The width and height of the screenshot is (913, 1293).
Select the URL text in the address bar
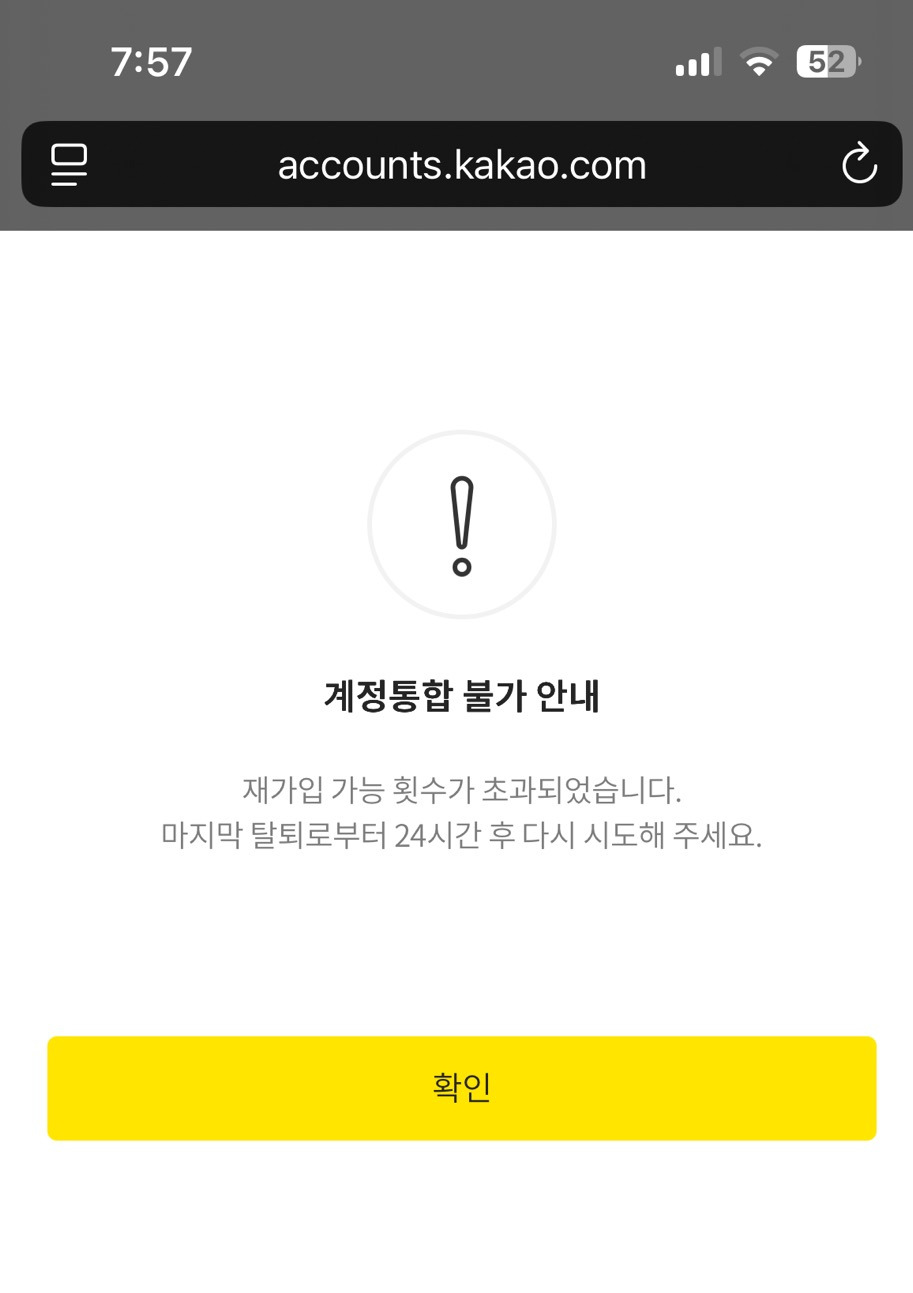coord(461,164)
